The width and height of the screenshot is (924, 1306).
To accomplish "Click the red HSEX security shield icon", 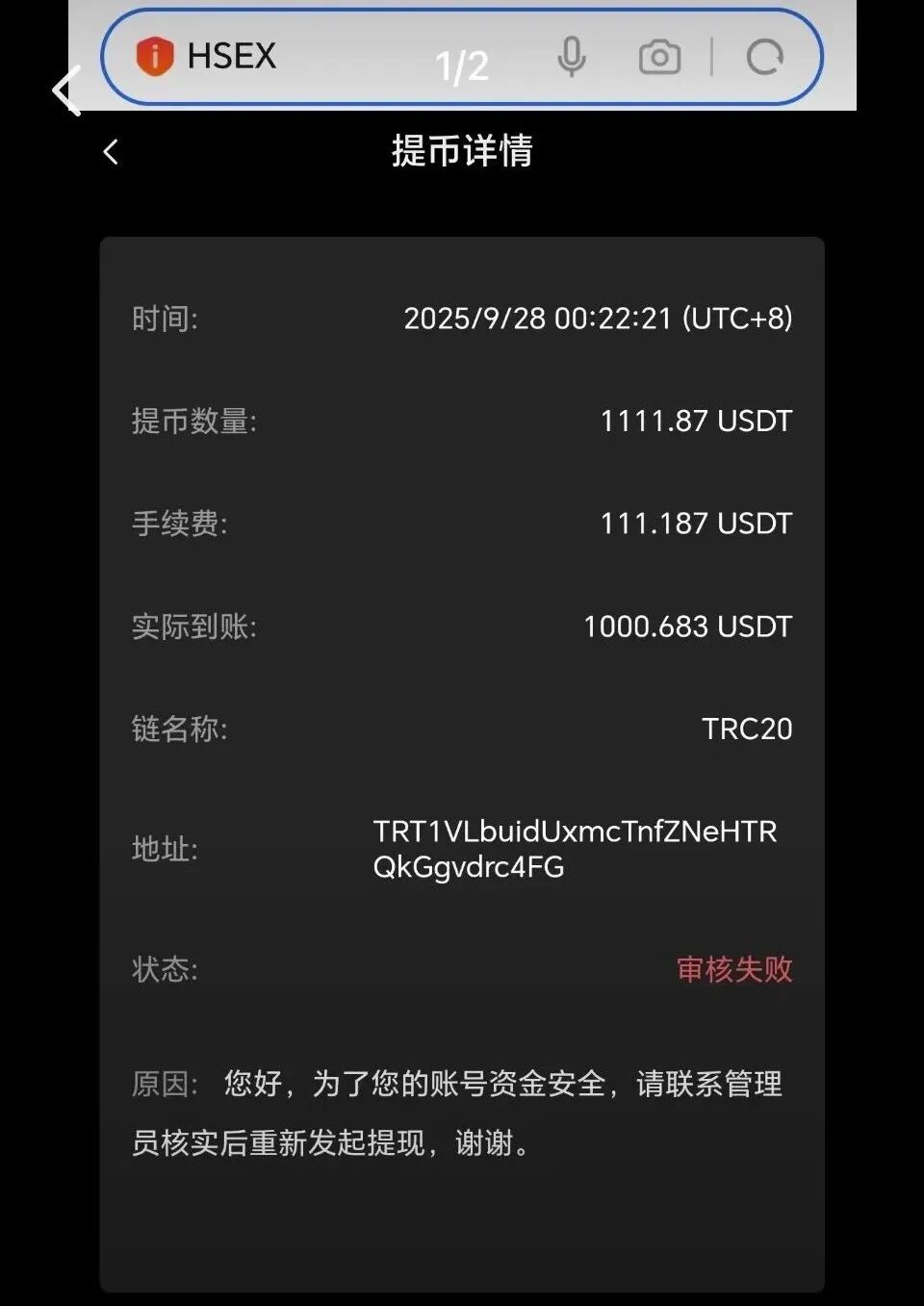I will pos(154,56).
